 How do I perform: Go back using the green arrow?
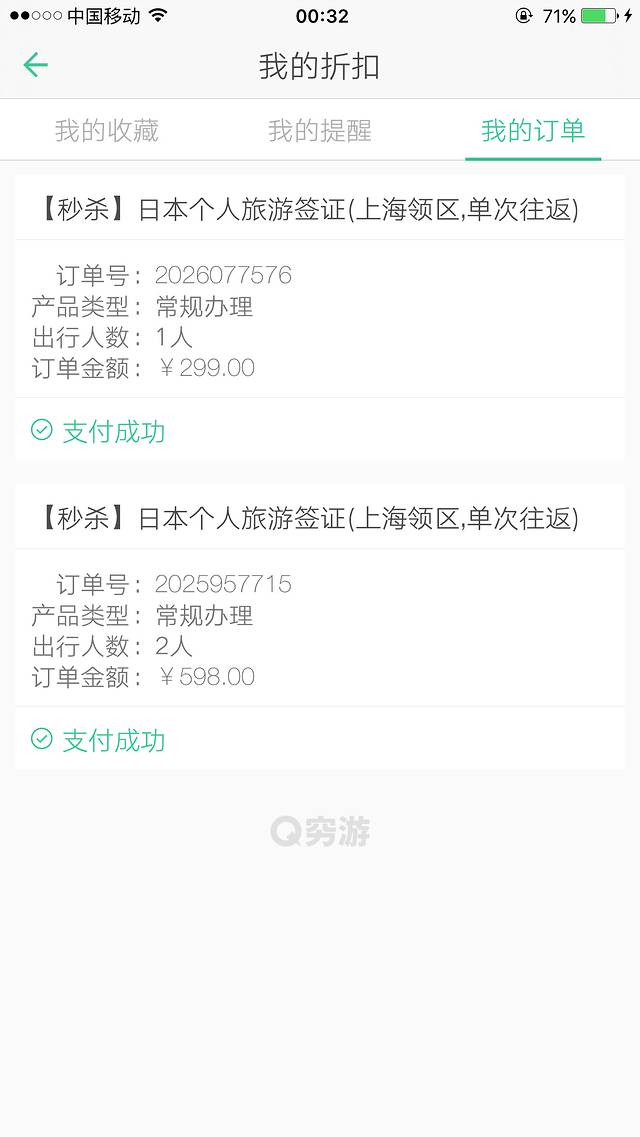(x=35, y=66)
